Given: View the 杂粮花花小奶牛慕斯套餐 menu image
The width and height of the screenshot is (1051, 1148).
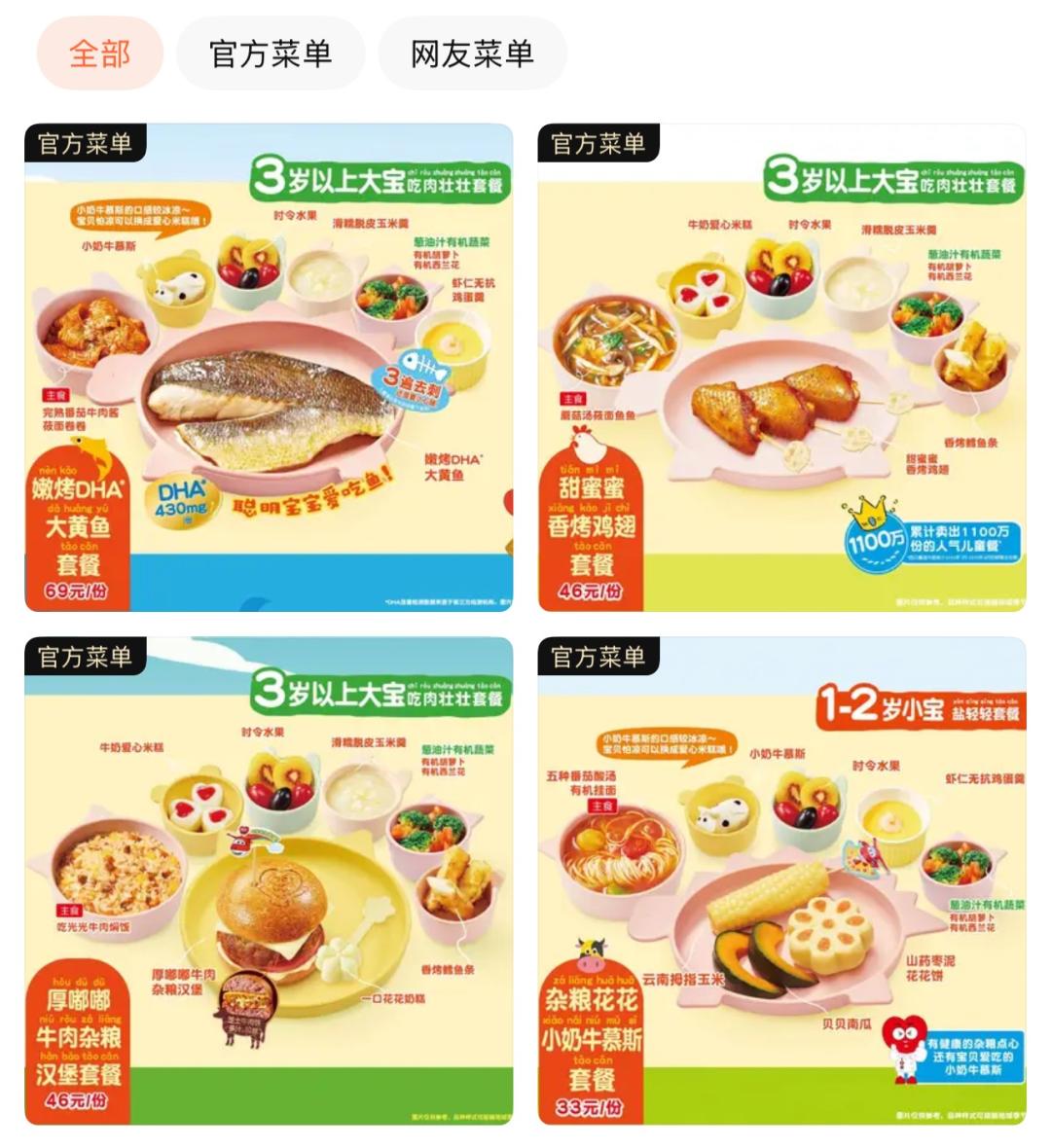Looking at the screenshot, I should point(781,881).
